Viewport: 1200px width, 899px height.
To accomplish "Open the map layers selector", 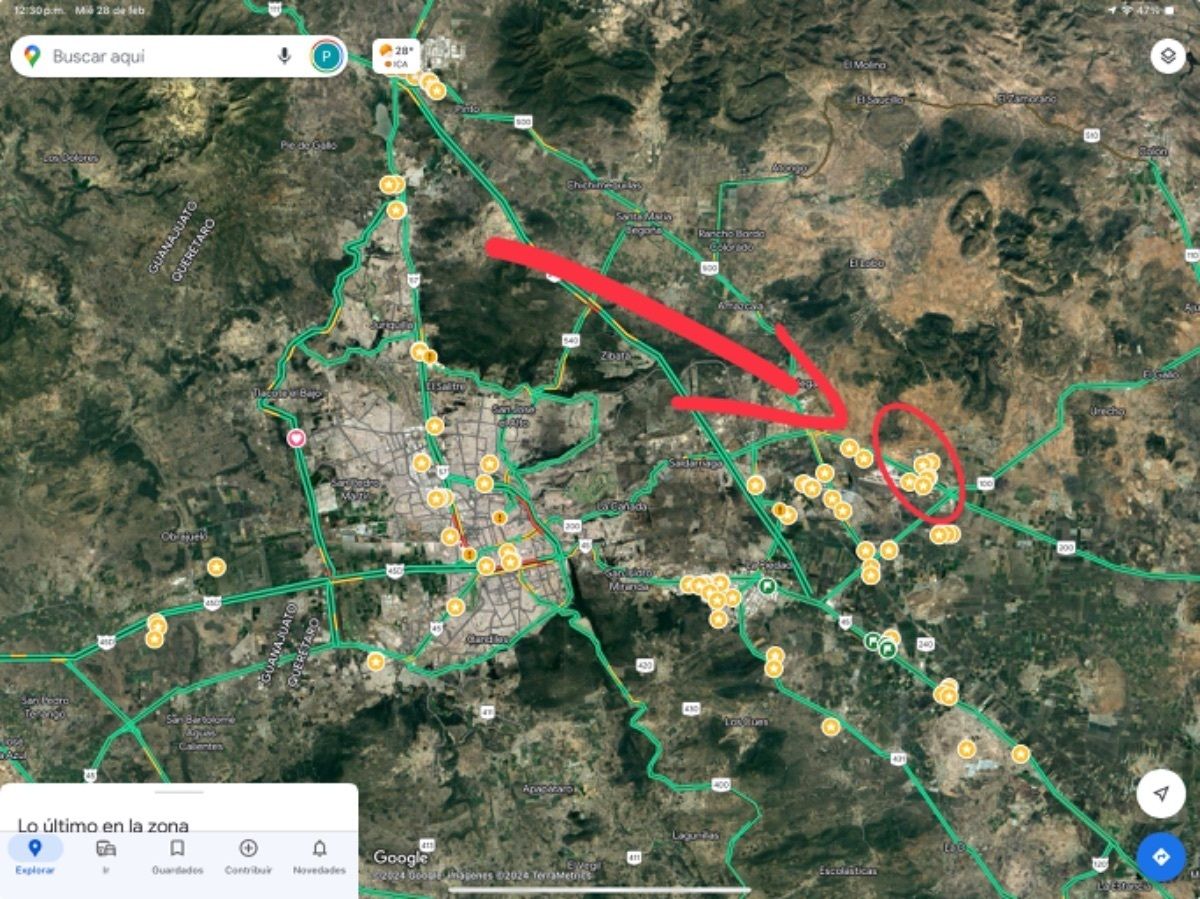I will [1167, 56].
